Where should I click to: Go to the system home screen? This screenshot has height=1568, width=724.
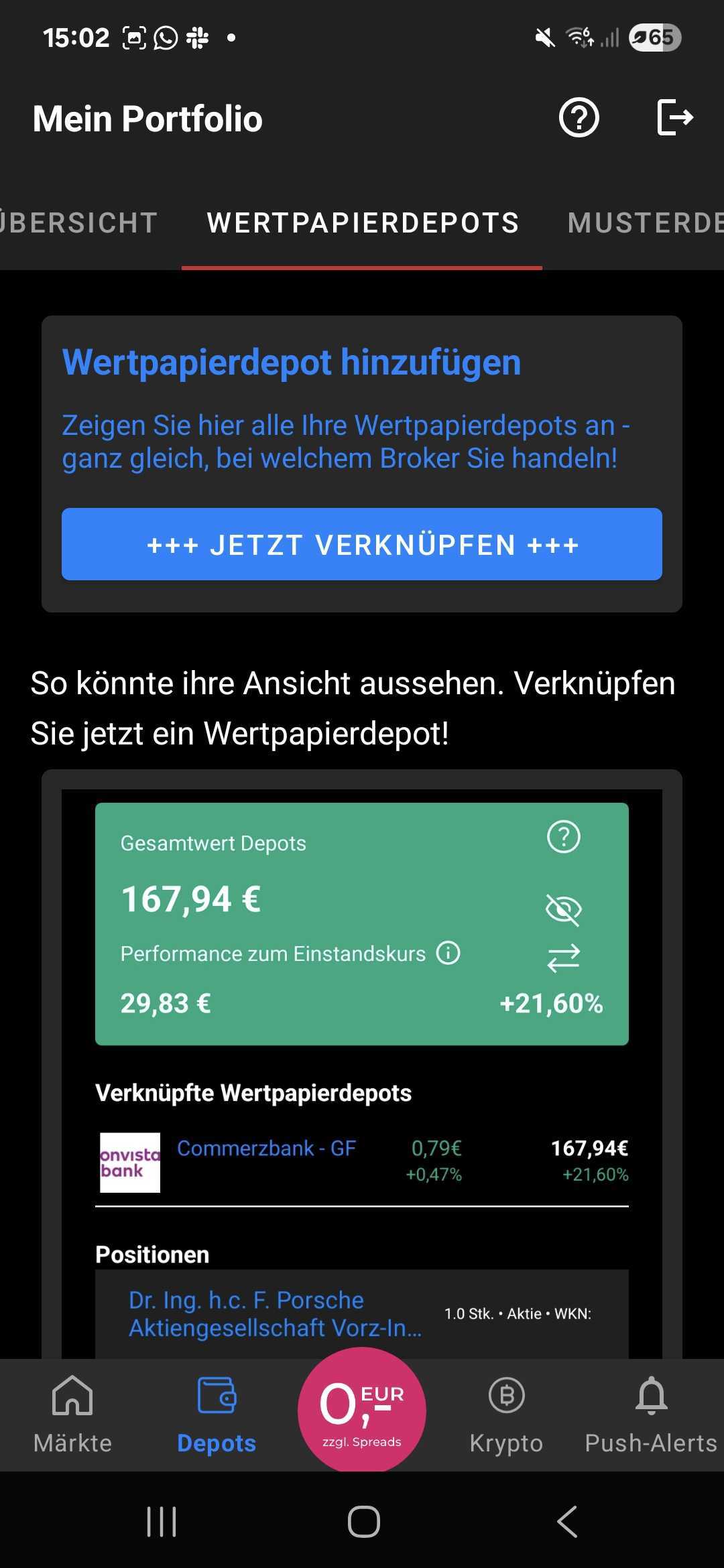coord(363,1521)
